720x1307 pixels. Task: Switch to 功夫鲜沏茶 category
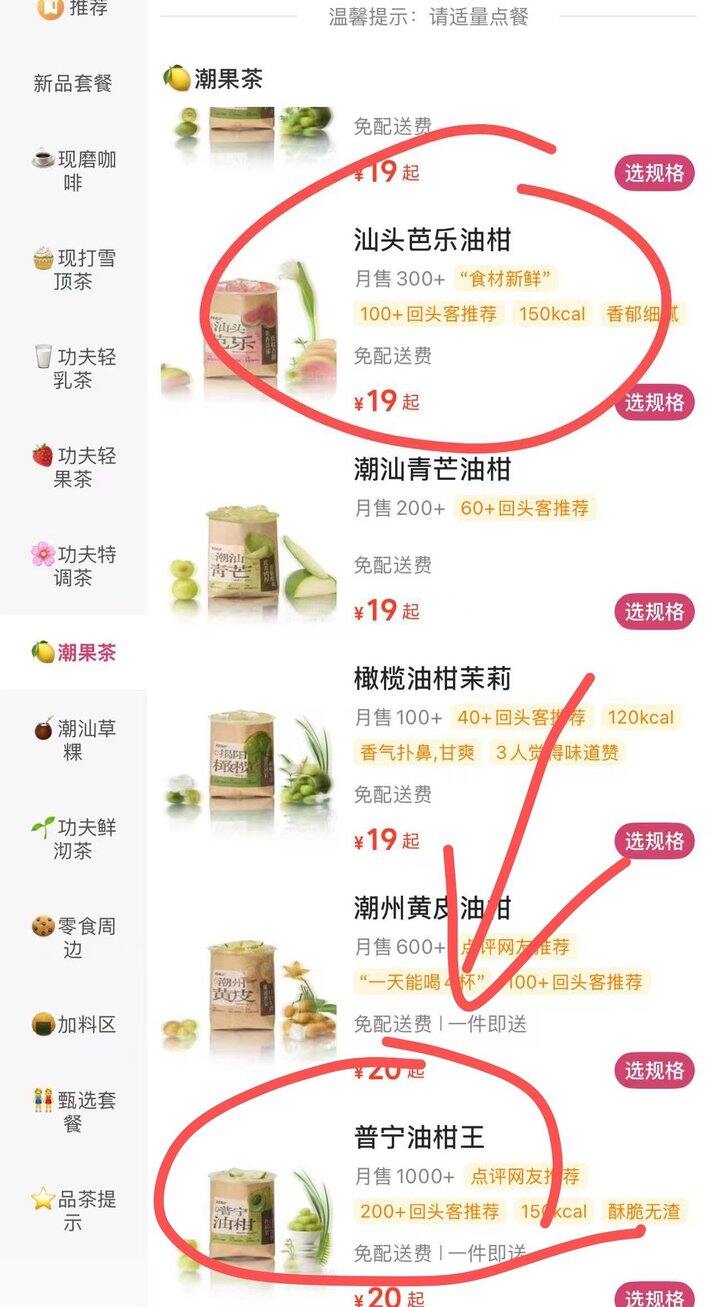73,839
